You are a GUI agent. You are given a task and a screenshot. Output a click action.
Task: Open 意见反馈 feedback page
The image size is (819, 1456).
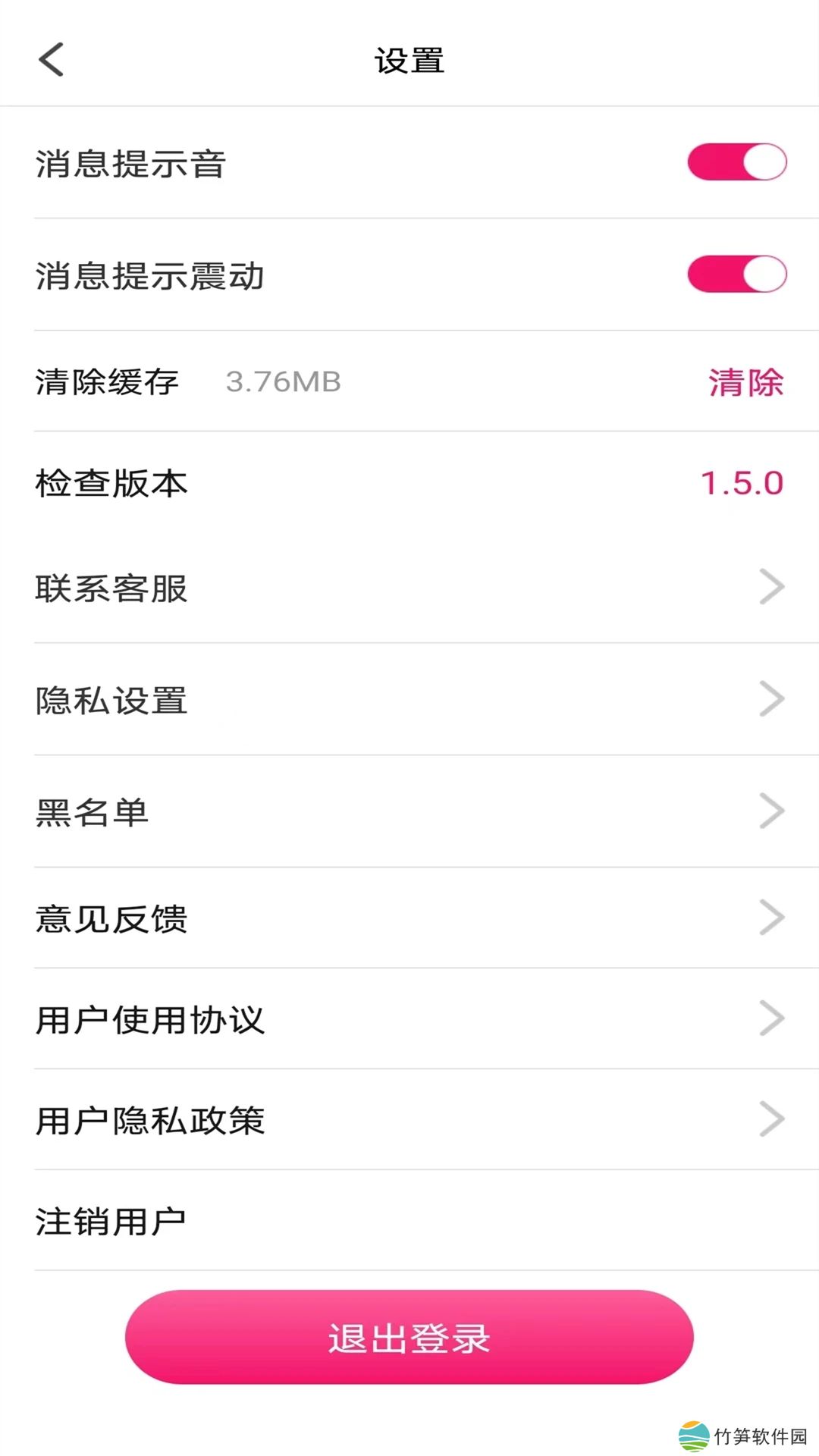coord(409,918)
